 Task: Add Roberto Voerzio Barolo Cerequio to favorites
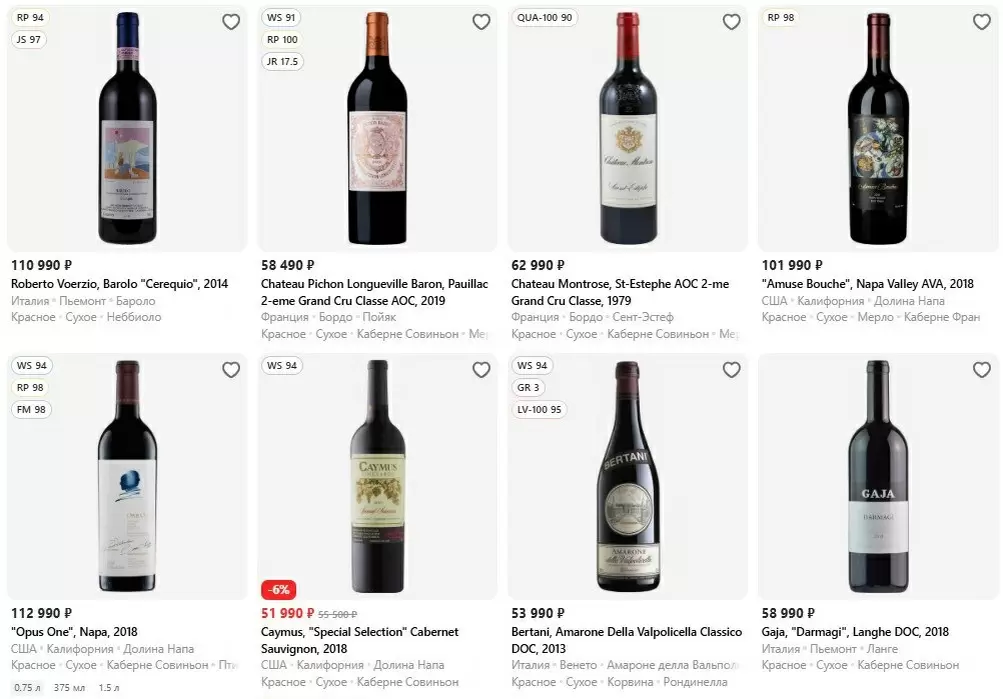[x=231, y=22]
